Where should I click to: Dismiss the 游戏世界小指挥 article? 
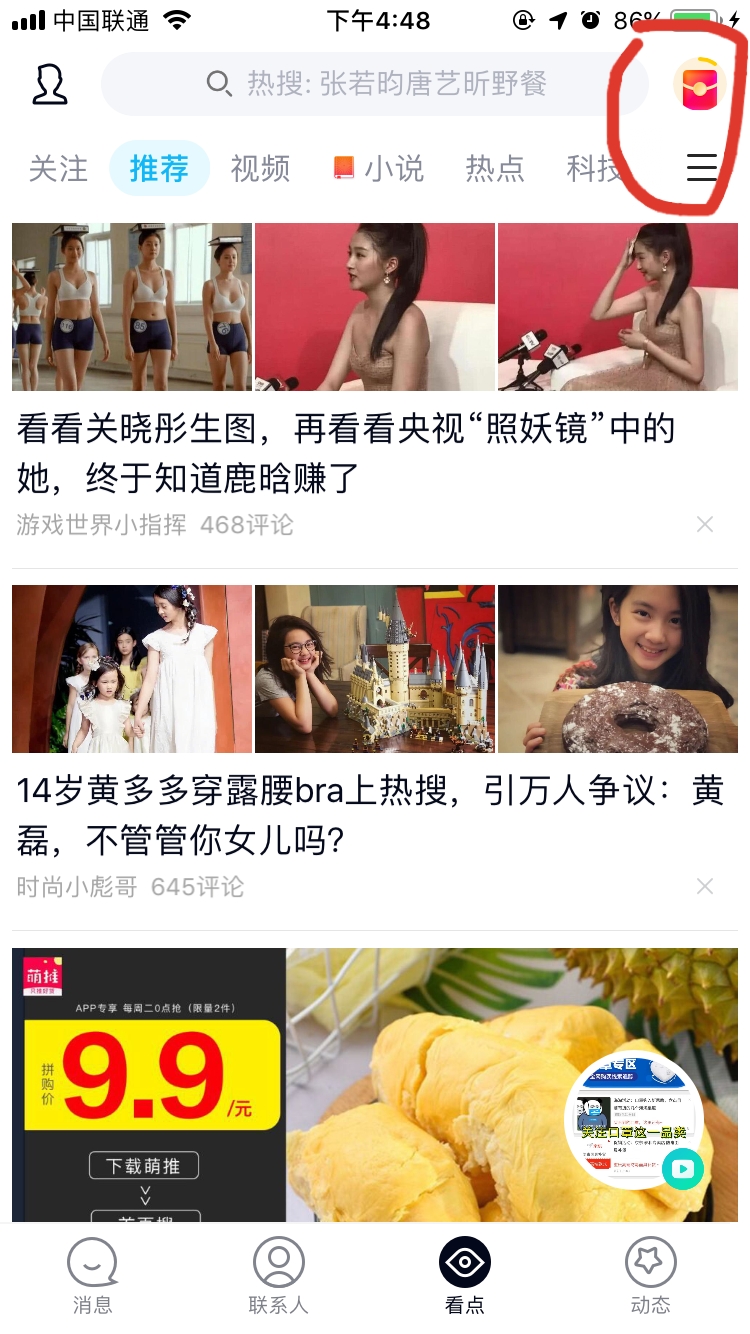click(x=705, y=524)
